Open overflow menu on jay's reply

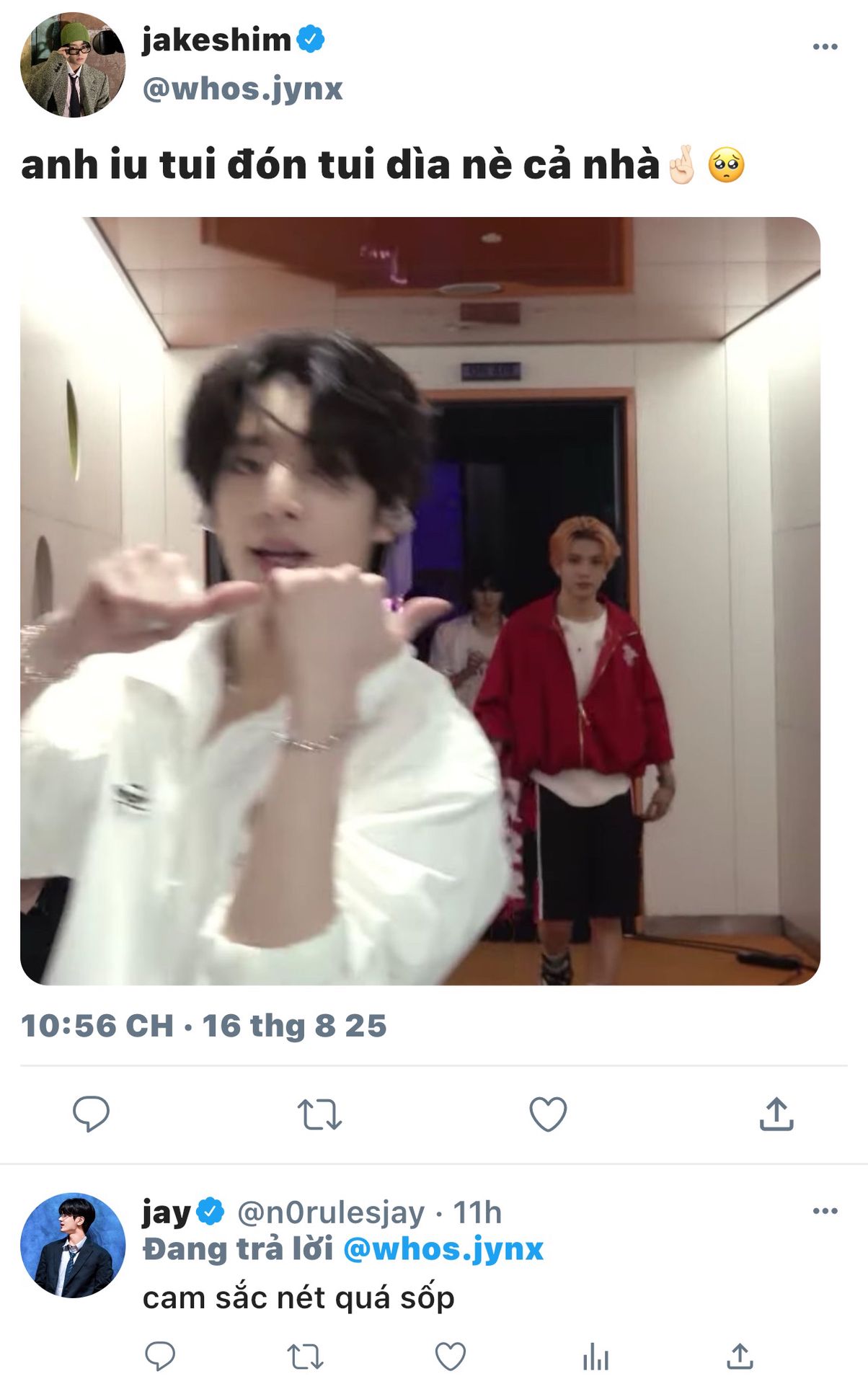[825, 1211]
